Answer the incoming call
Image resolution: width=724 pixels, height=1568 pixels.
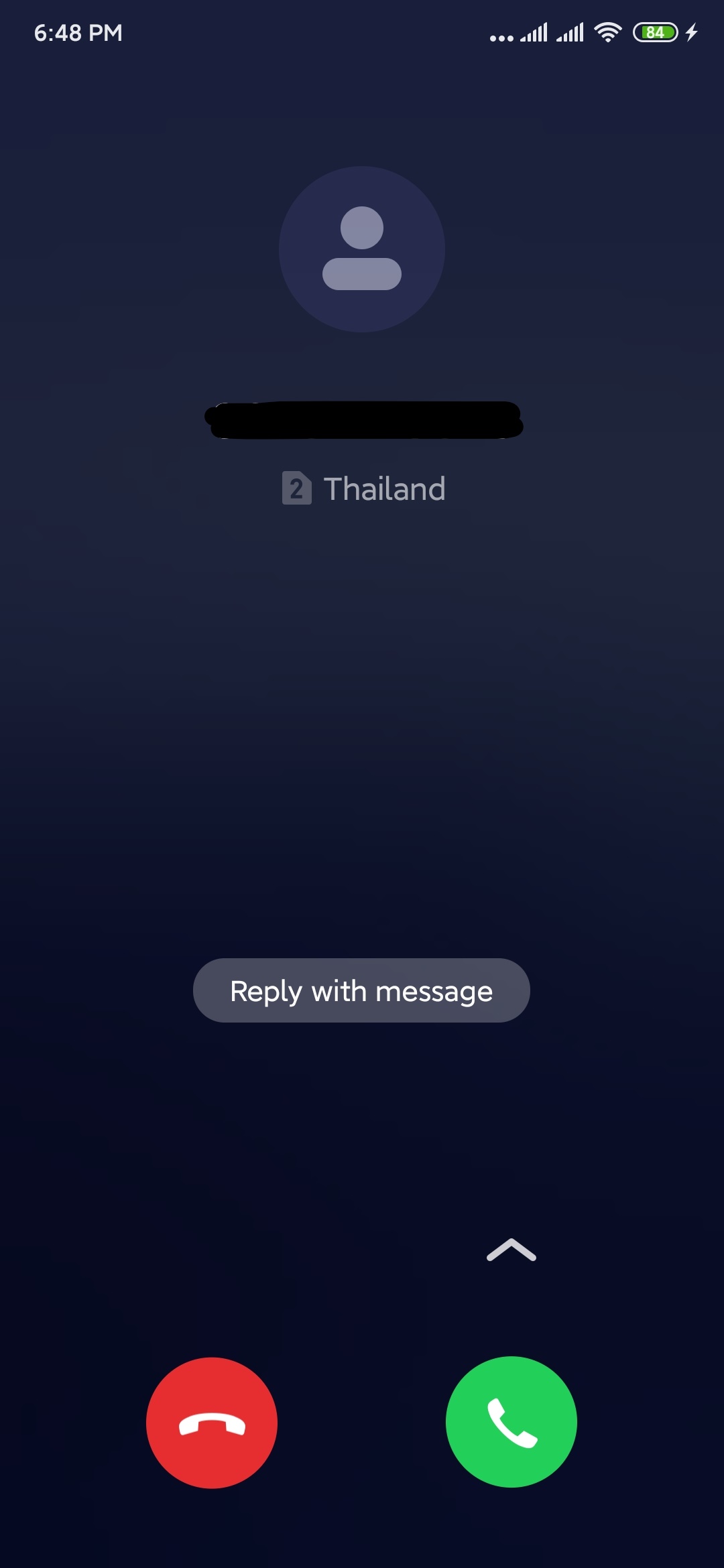click(x=511, y=1422)
